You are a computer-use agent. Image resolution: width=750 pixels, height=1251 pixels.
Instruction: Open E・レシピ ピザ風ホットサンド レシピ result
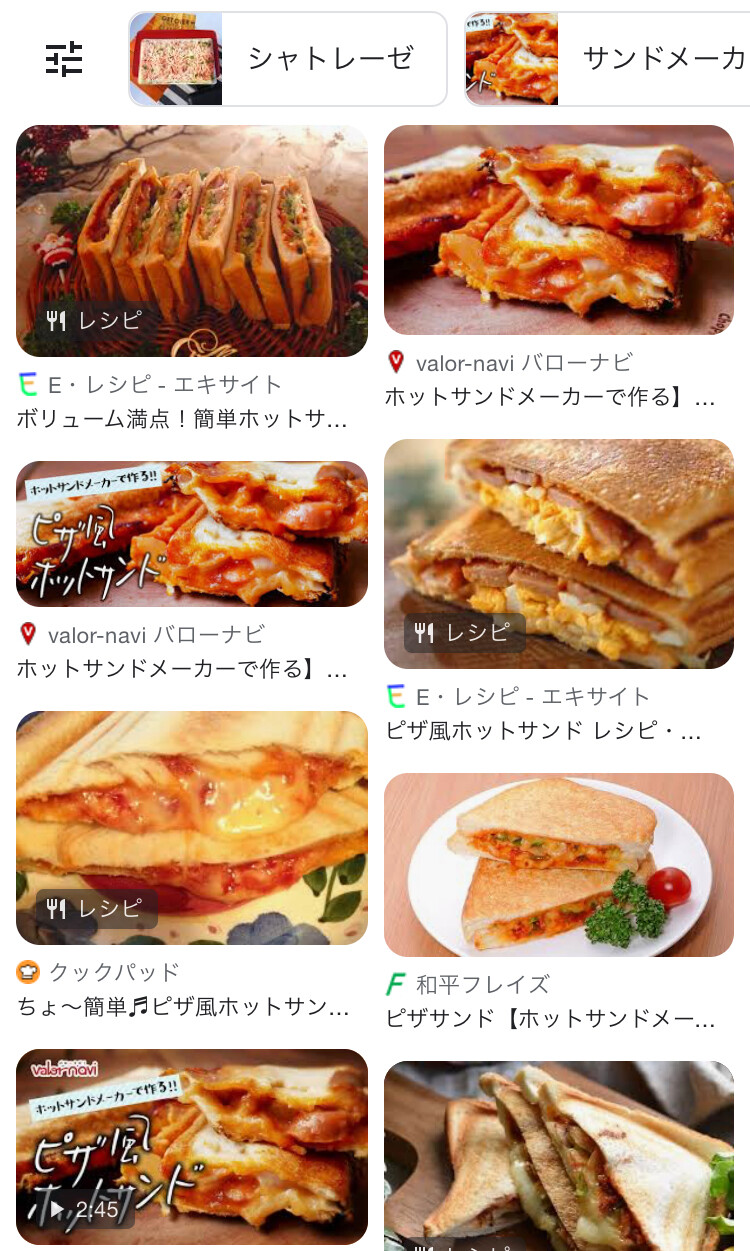559,554
